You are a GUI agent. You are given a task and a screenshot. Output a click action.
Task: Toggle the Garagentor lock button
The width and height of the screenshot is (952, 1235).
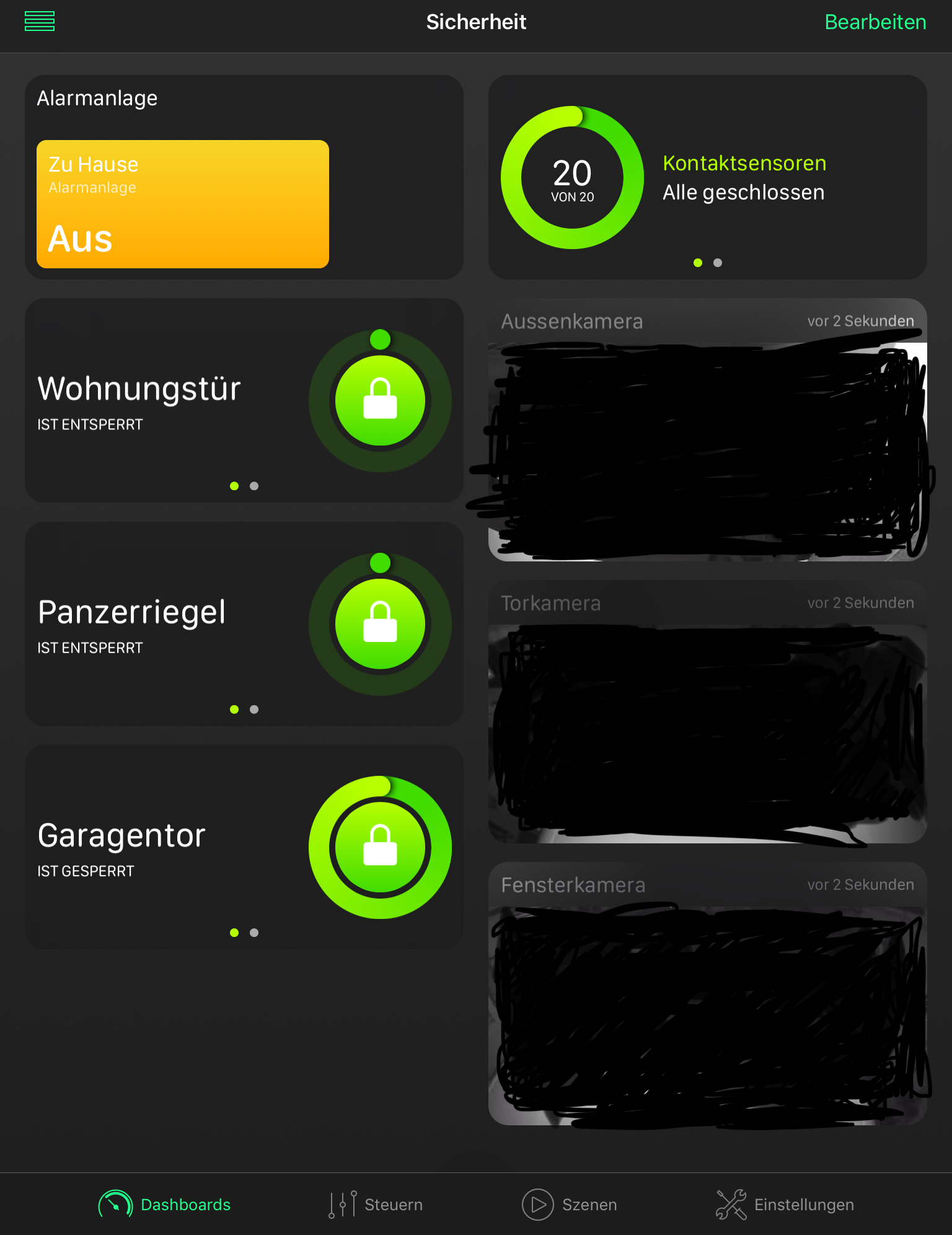coord(380,847)
